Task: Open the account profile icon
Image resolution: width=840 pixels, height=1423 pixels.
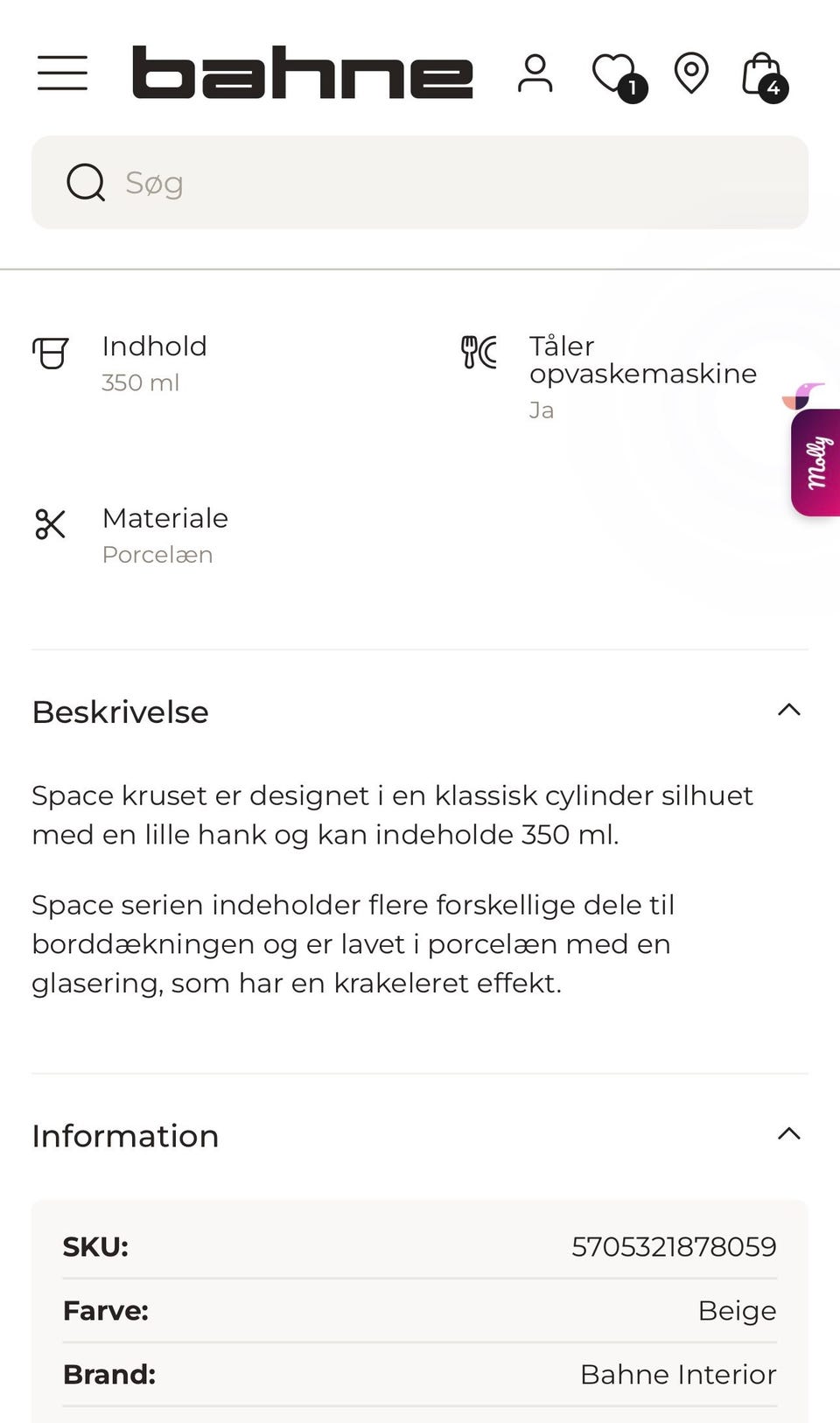Action: (x=536, y=74)
